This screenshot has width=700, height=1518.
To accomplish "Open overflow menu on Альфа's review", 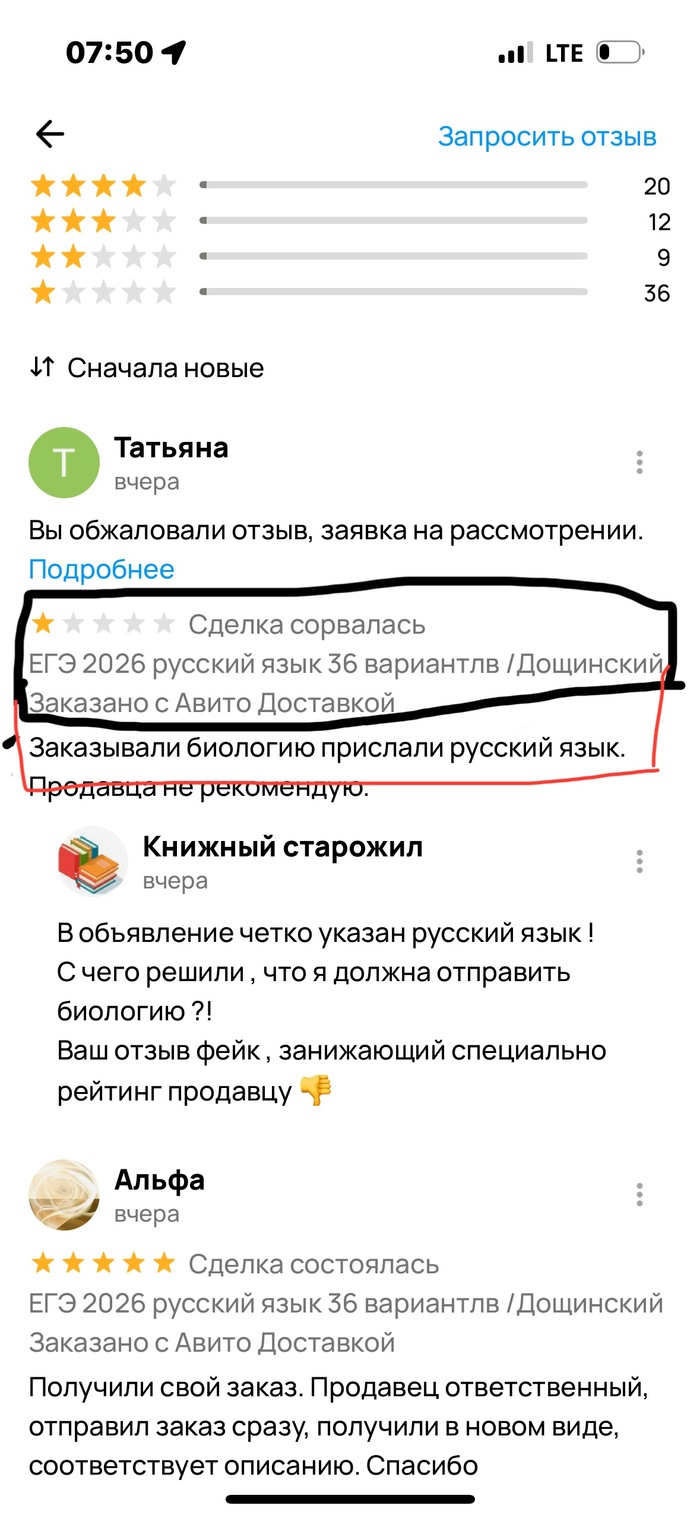I will point(639,1194).
